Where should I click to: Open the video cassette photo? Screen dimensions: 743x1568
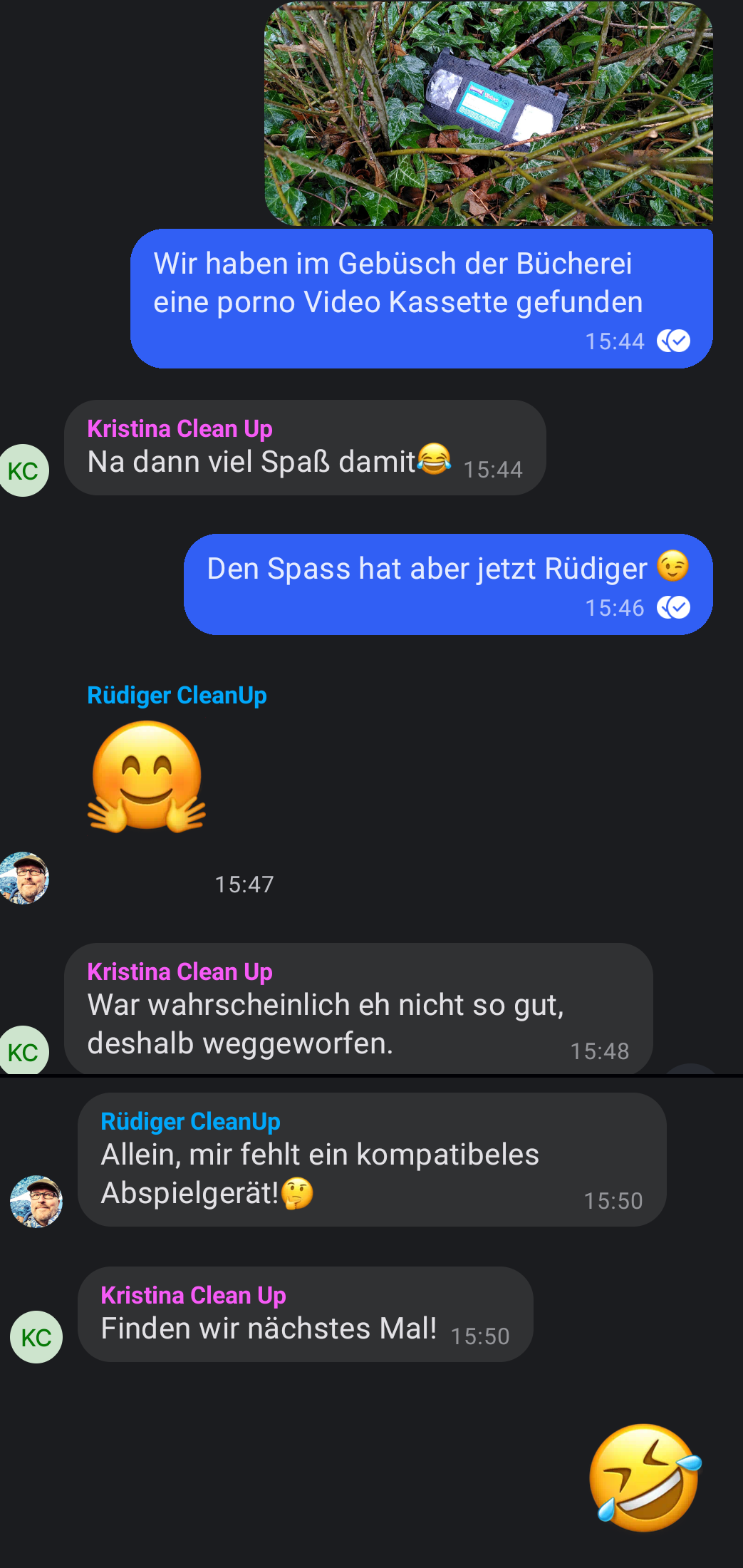[x=489, y=114]
